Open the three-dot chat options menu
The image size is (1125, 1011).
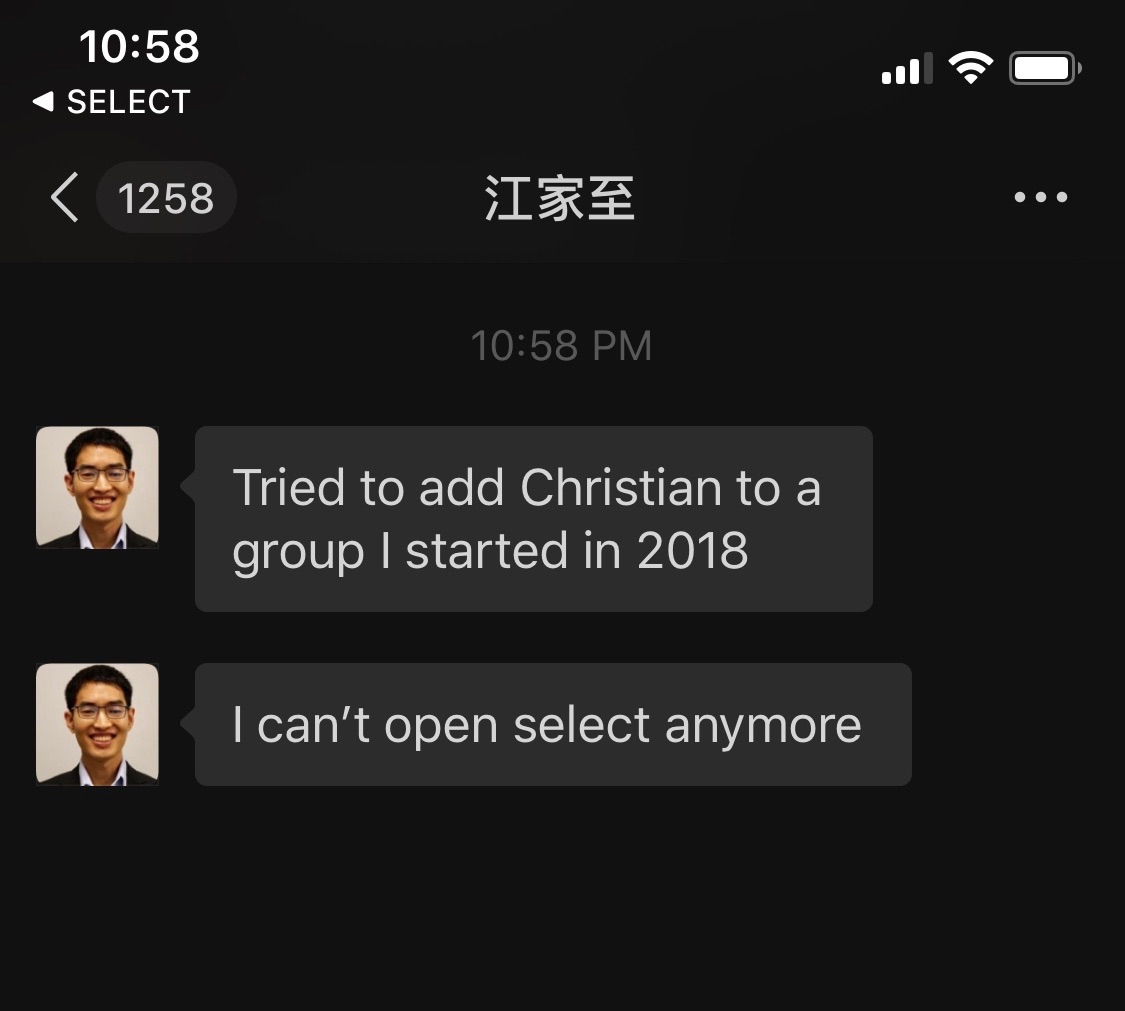(x=1040, y=197)
